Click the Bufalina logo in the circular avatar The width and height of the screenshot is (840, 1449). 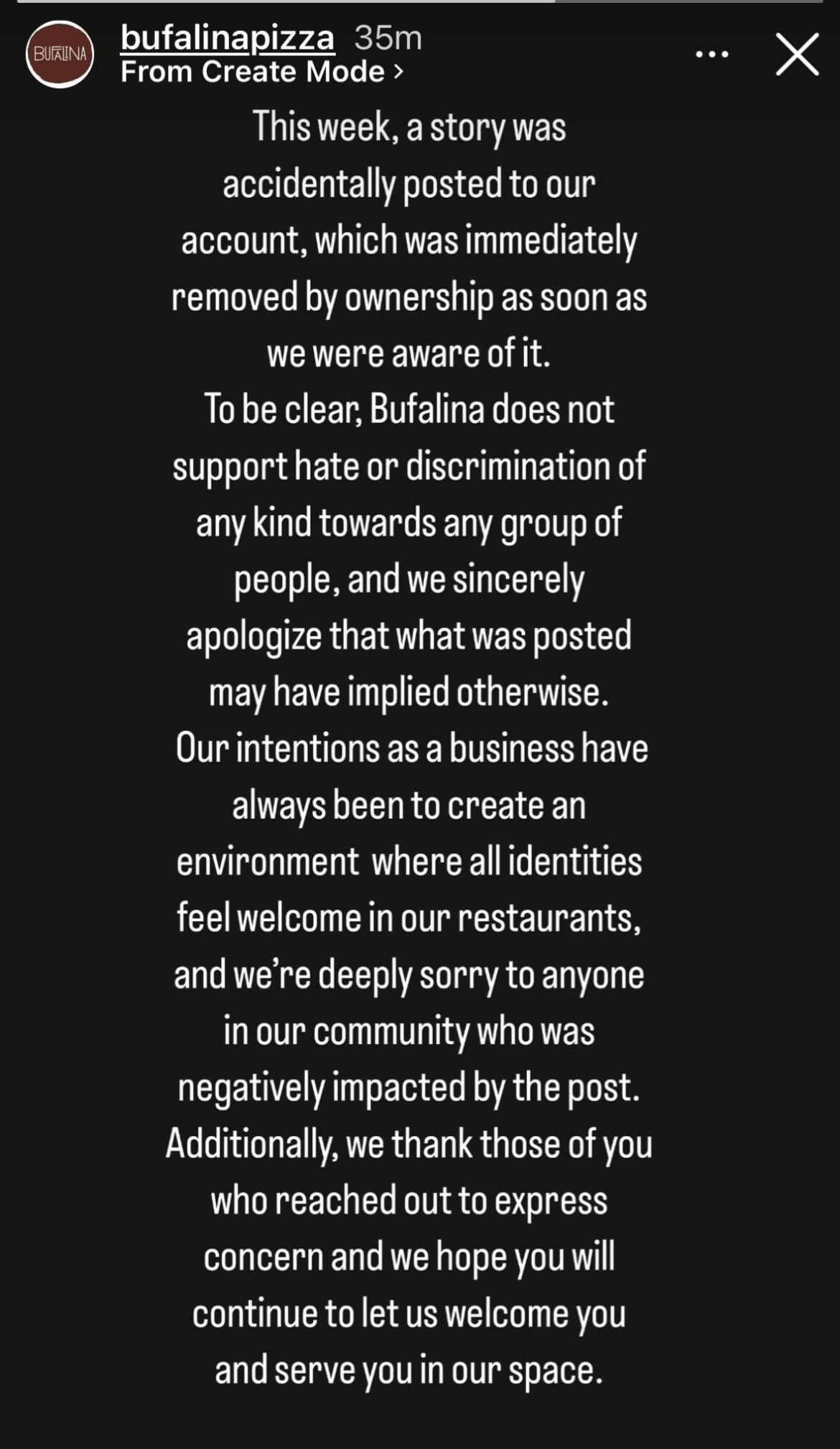61,52
